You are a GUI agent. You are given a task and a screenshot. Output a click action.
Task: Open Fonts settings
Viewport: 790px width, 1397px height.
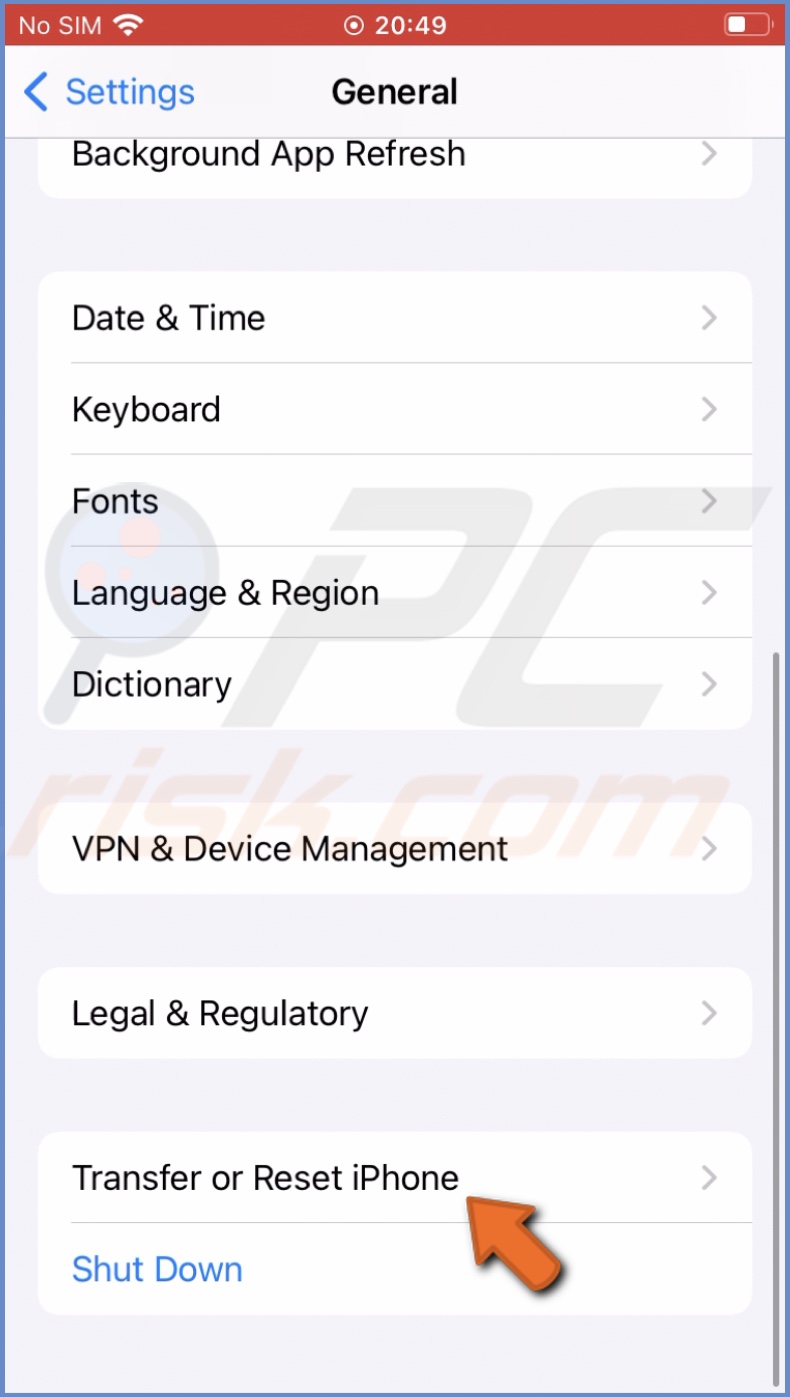coord(395,501)
